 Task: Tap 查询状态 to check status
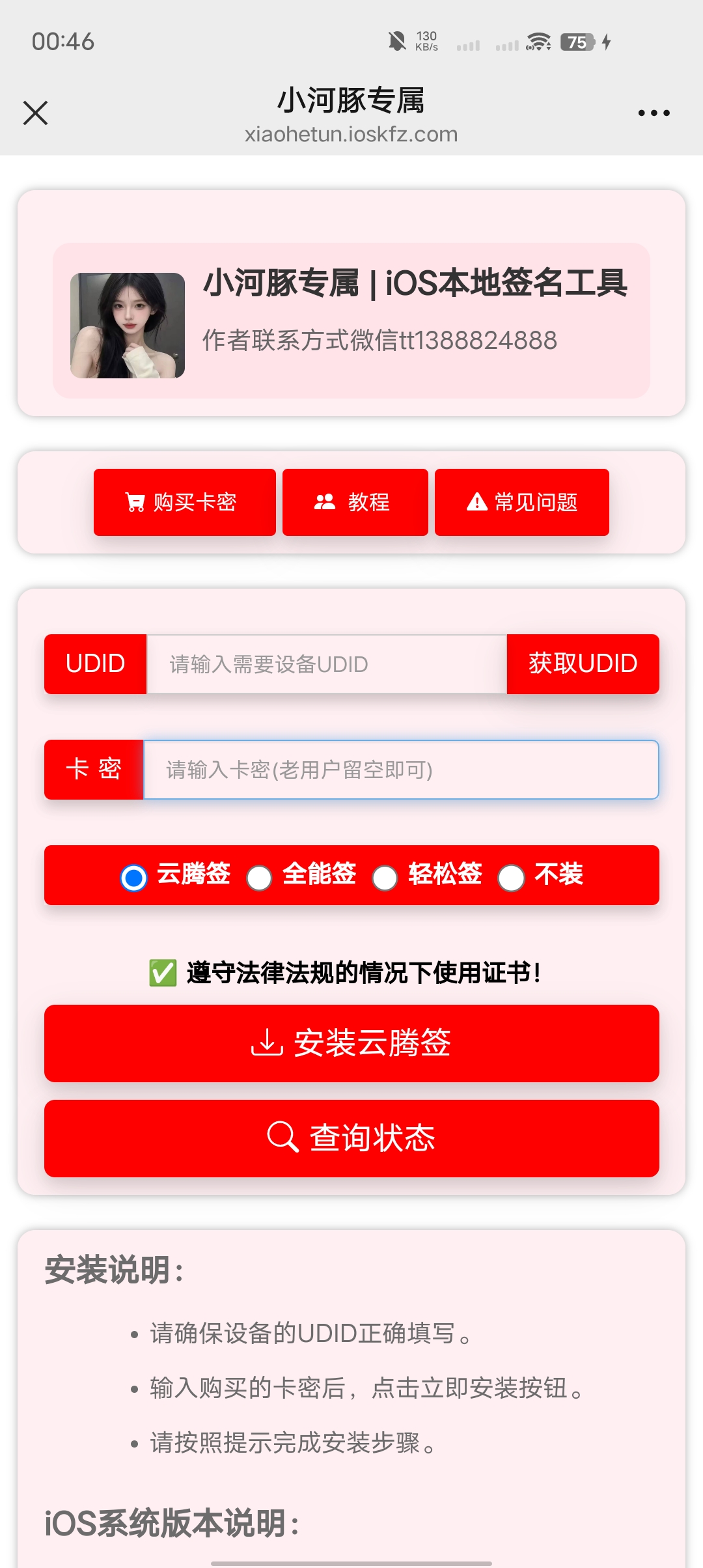[x=351, y=1138]
